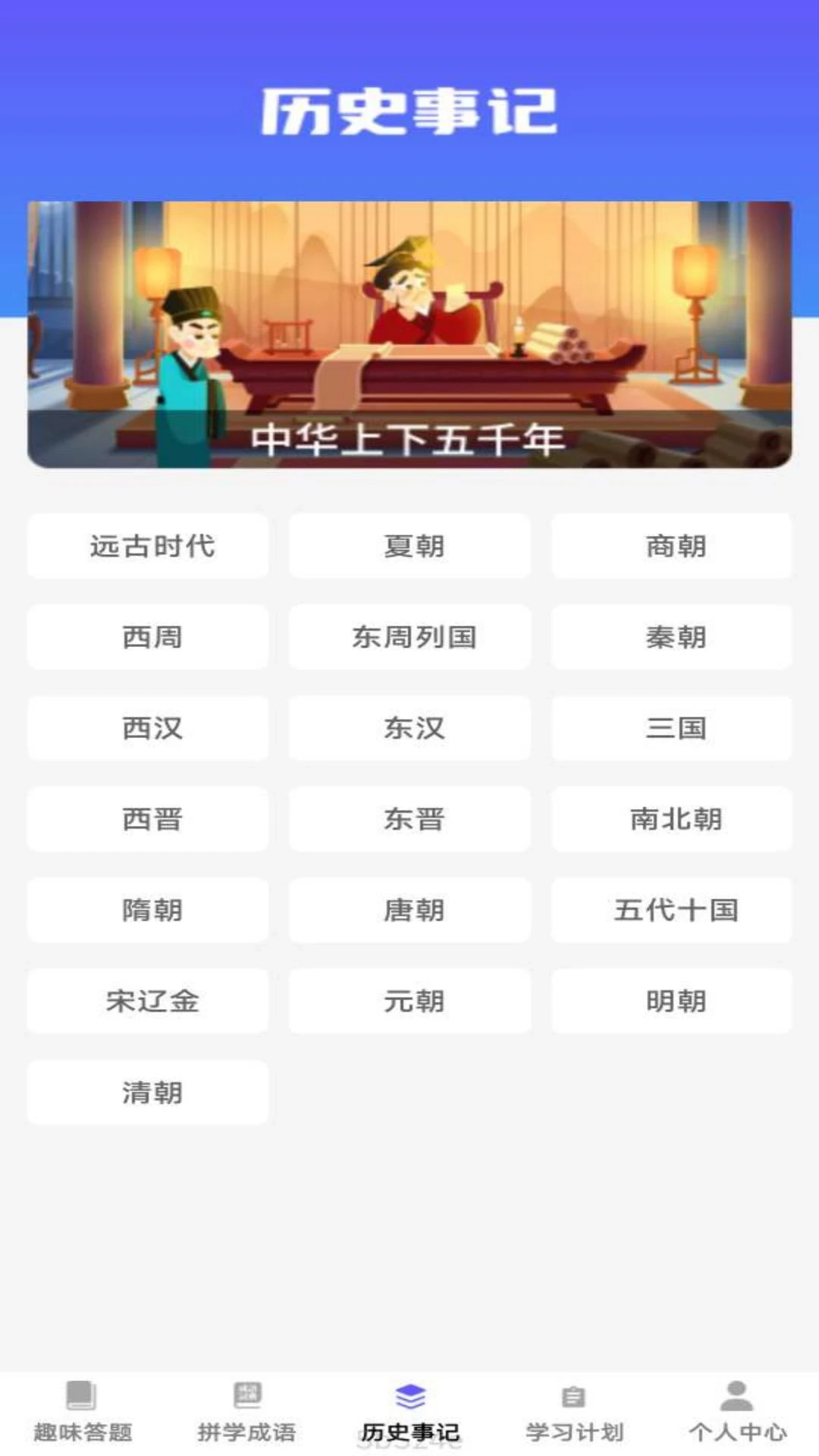
Task: Go to the 个人中心 tab
Action: point(734,1429)
